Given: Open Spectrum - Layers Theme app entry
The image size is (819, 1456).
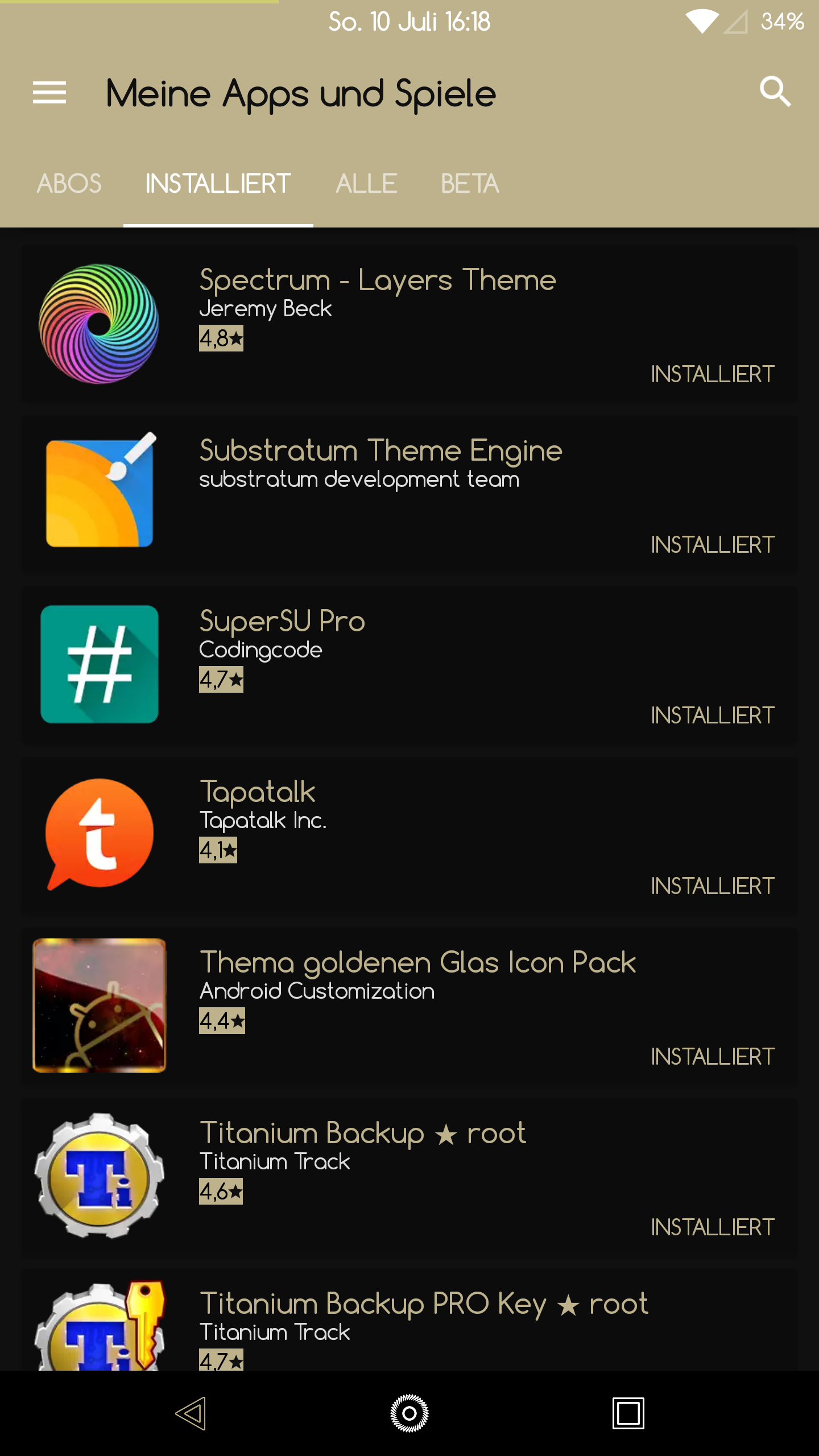Looking at the screenshot, I should 409,324.
